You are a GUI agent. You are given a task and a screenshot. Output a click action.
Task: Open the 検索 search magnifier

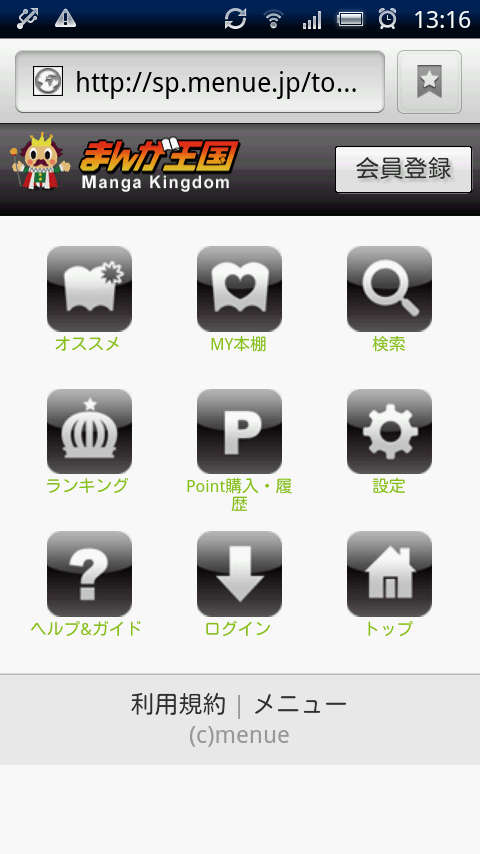(x=389, y=289)
